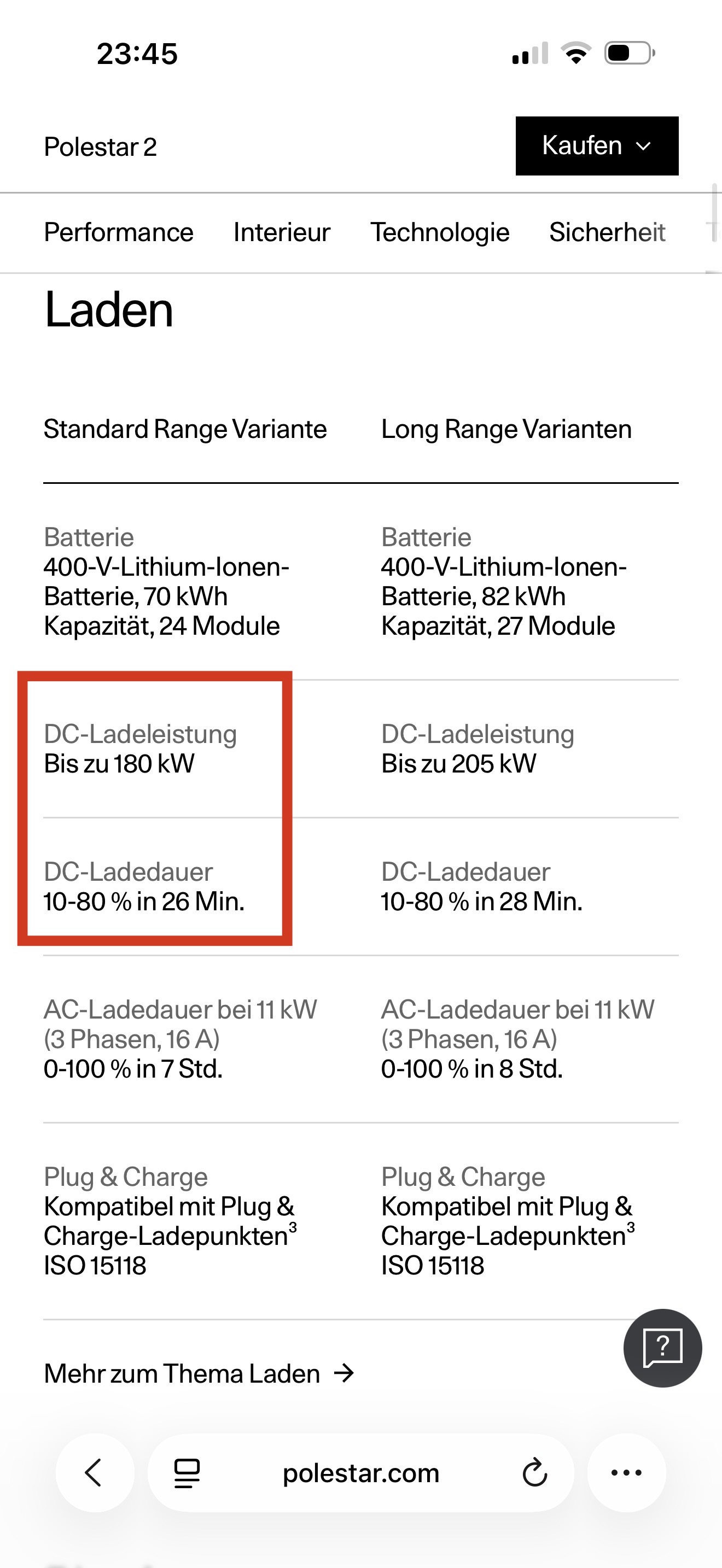The image size is (722, 1568).
Task: Go to the Interieur section
Action: [x=281, y=232]
